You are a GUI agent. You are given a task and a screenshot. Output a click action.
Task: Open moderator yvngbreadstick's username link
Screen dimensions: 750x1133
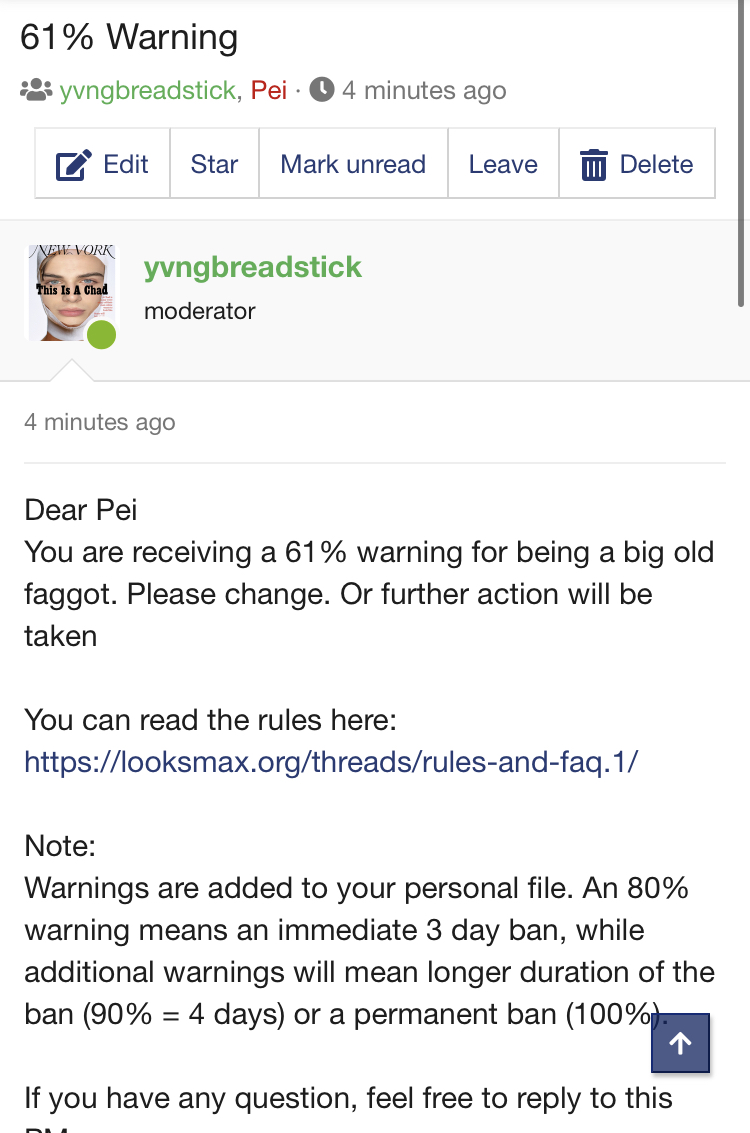(253, 267)
